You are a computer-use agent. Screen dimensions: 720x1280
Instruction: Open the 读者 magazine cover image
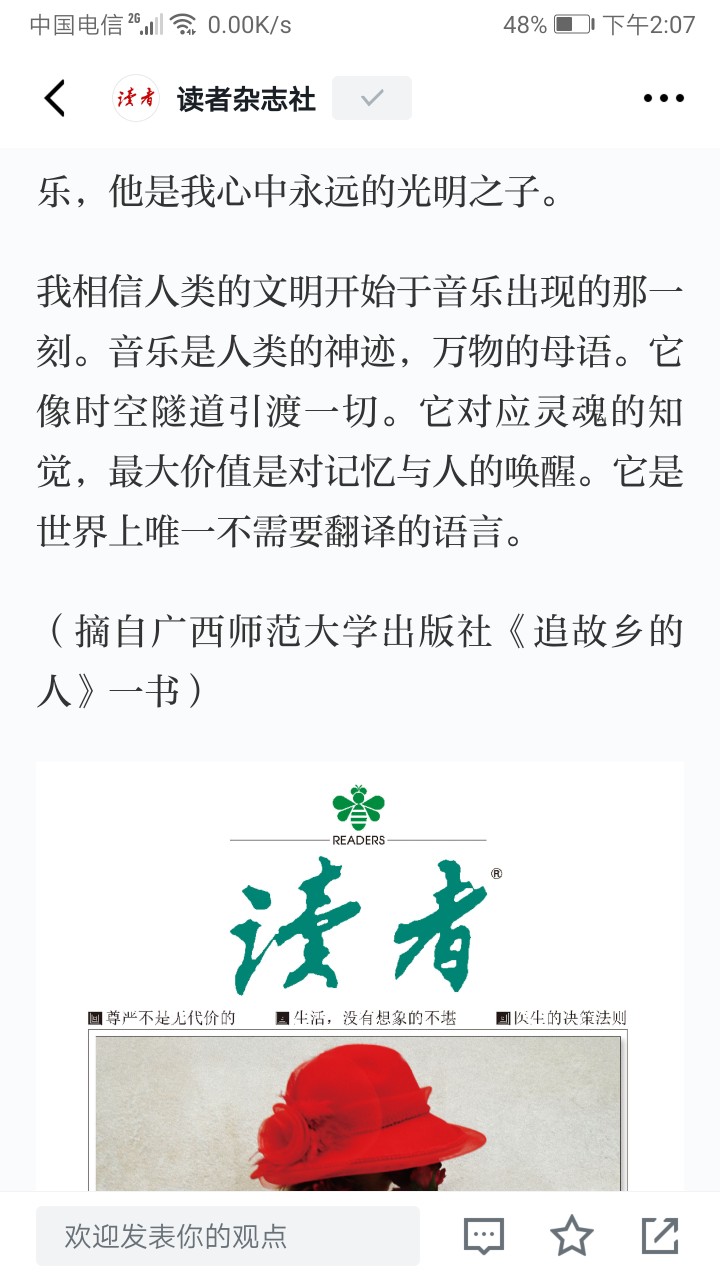[x=360, y=980]
